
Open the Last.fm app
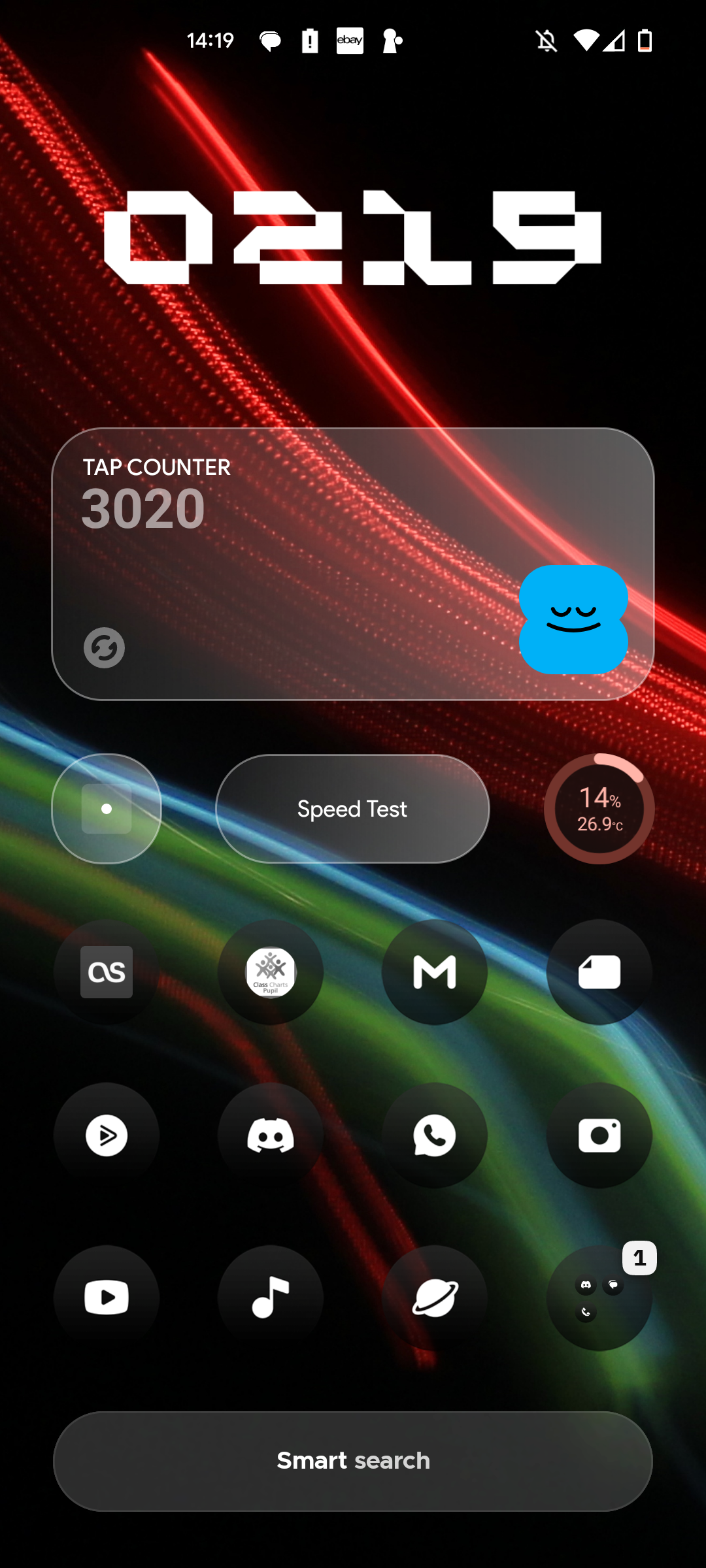pos(107,972)
